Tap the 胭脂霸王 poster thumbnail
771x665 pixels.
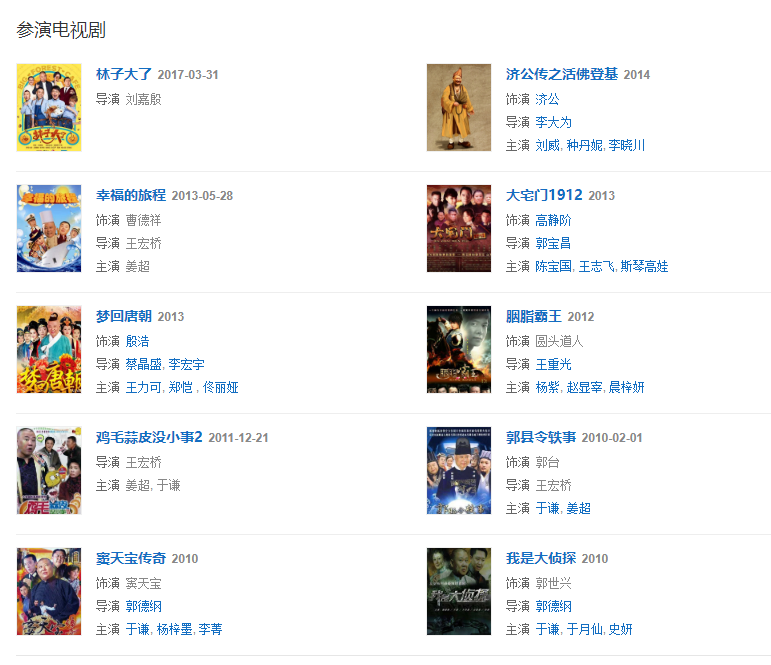[459, 349]
